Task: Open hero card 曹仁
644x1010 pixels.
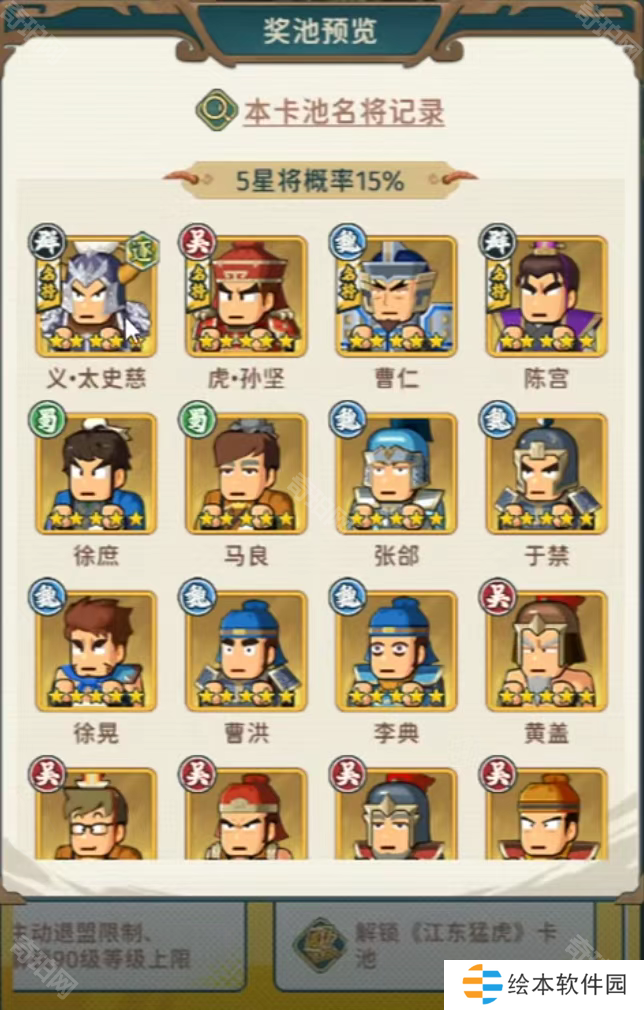Action: [x=396, y=297]
